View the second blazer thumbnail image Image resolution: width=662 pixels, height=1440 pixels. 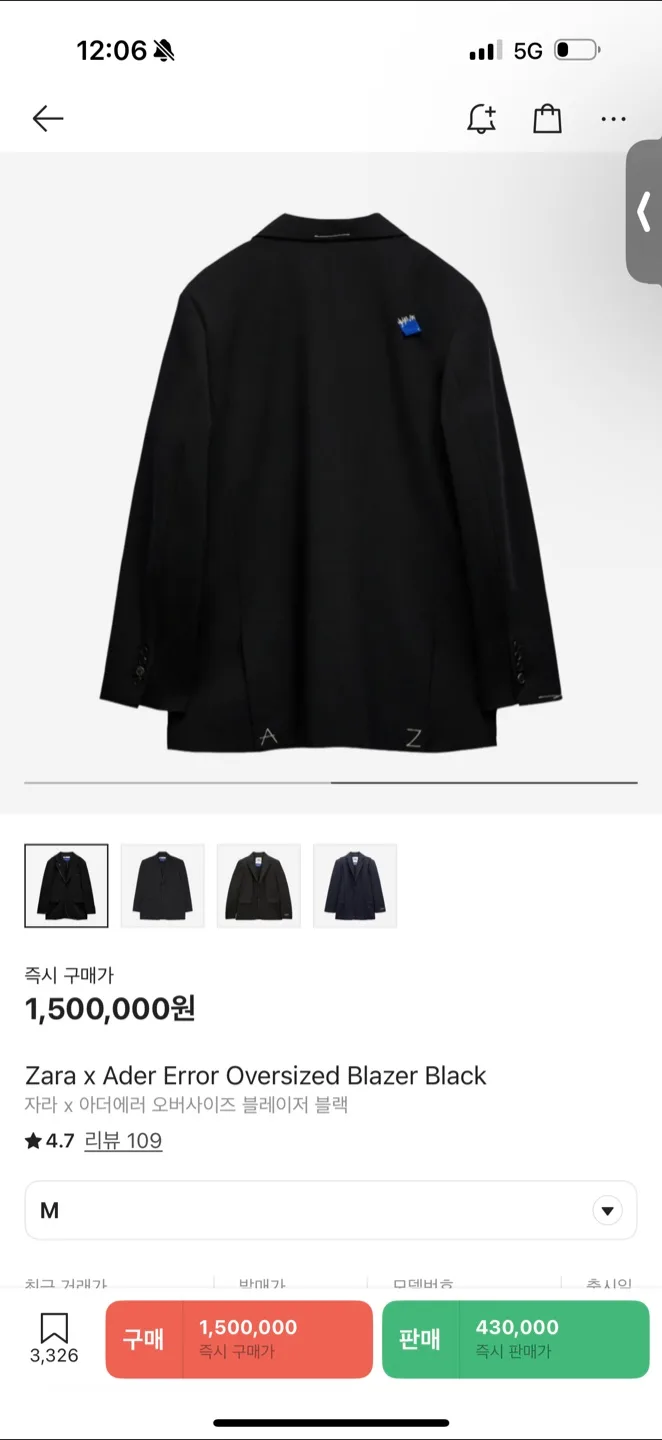pos(162,886)
